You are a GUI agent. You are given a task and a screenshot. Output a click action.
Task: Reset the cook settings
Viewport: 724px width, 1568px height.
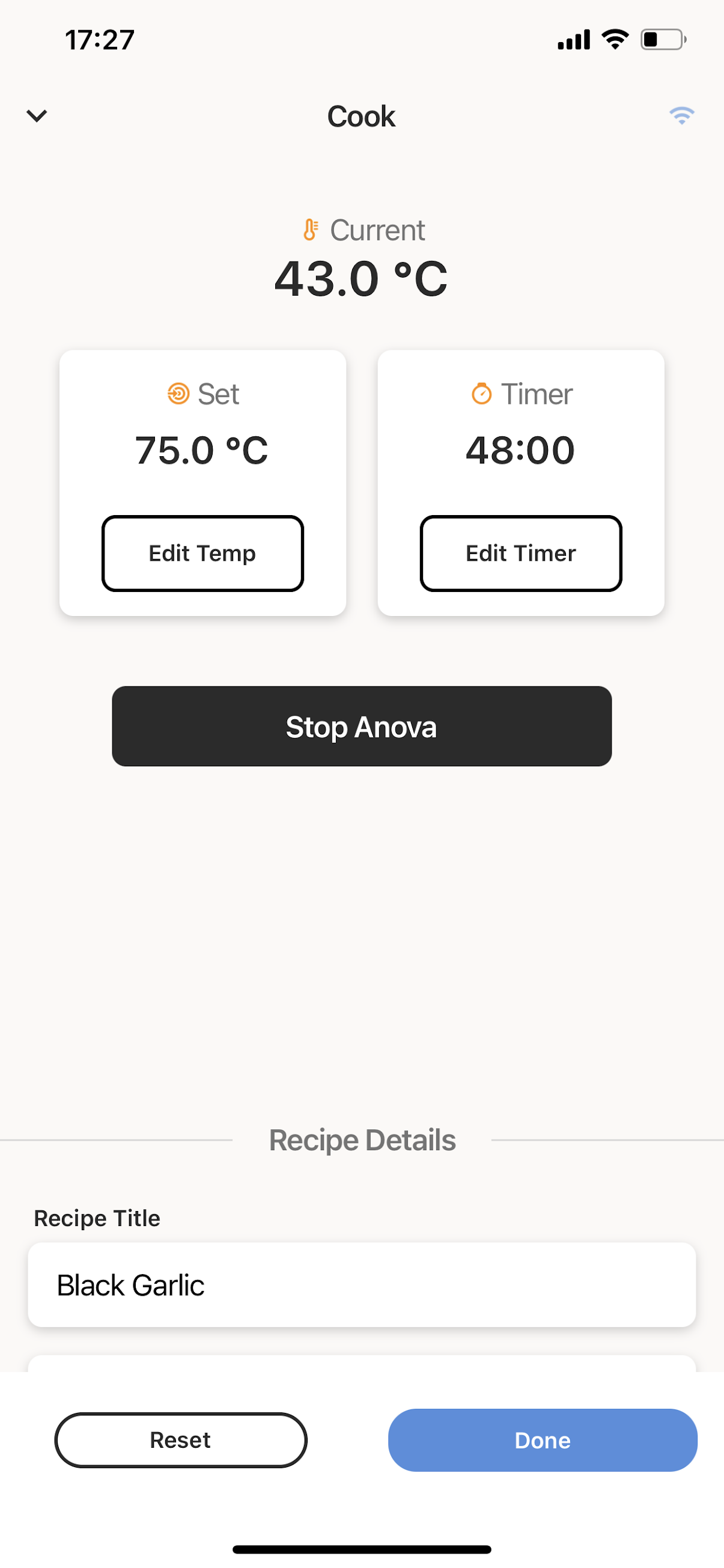point(181,1440)
